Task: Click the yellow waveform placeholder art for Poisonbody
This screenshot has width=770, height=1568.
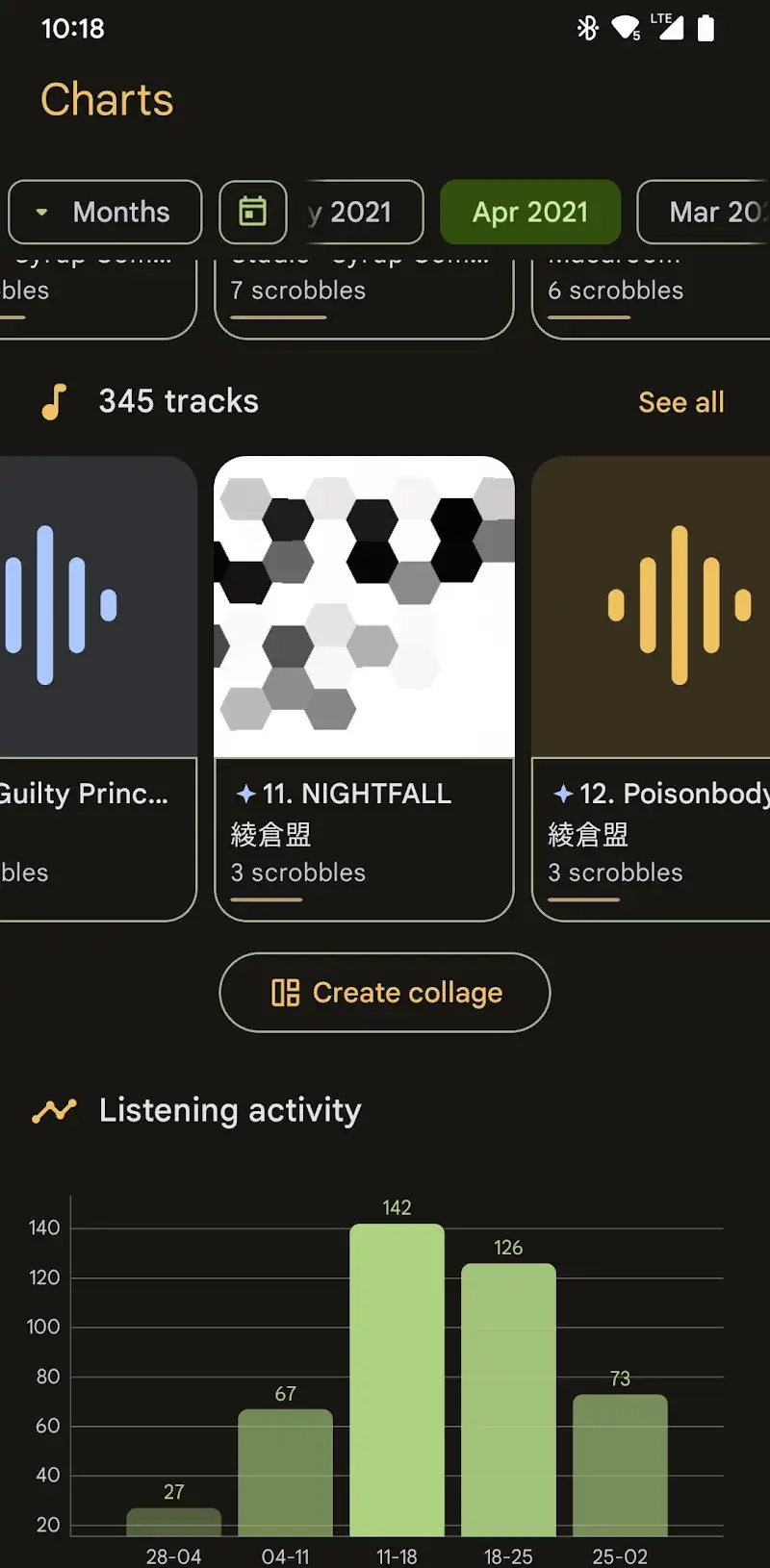Action: click(x=674, y=604)
